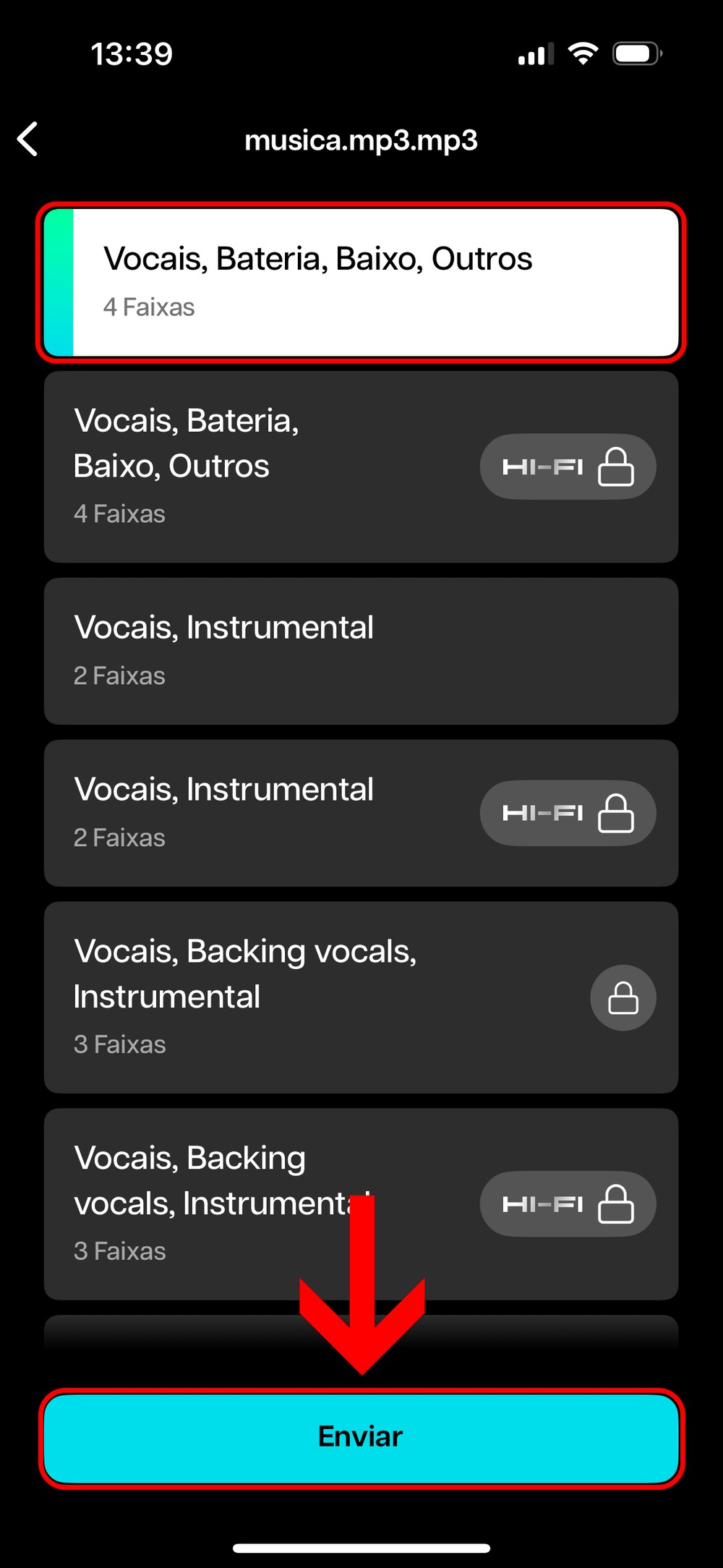Select the HI-FI Vocais, Instrumental 2 Faixas option
The image size is (723, 1568).
click(361, 813)
